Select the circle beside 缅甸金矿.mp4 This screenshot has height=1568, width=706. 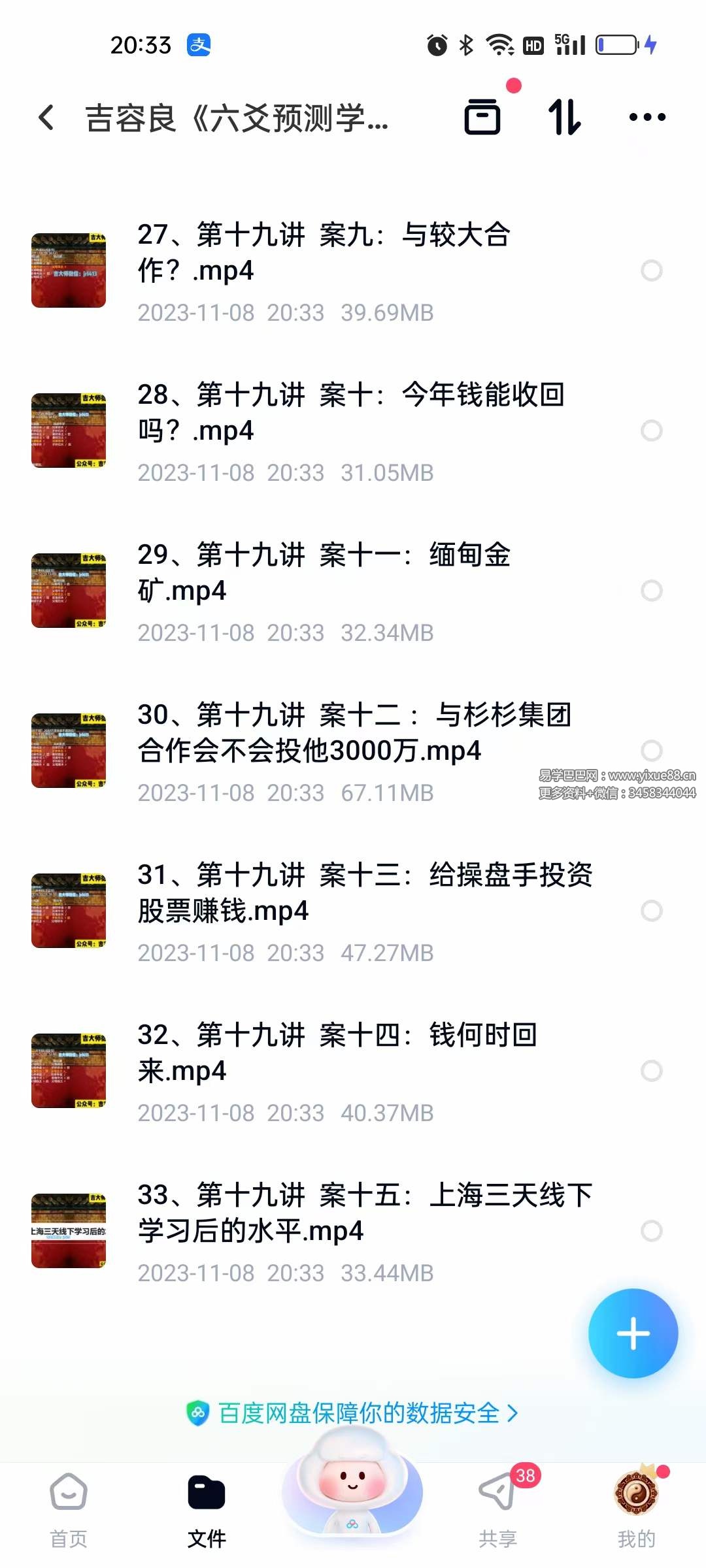tap(651, 590)
